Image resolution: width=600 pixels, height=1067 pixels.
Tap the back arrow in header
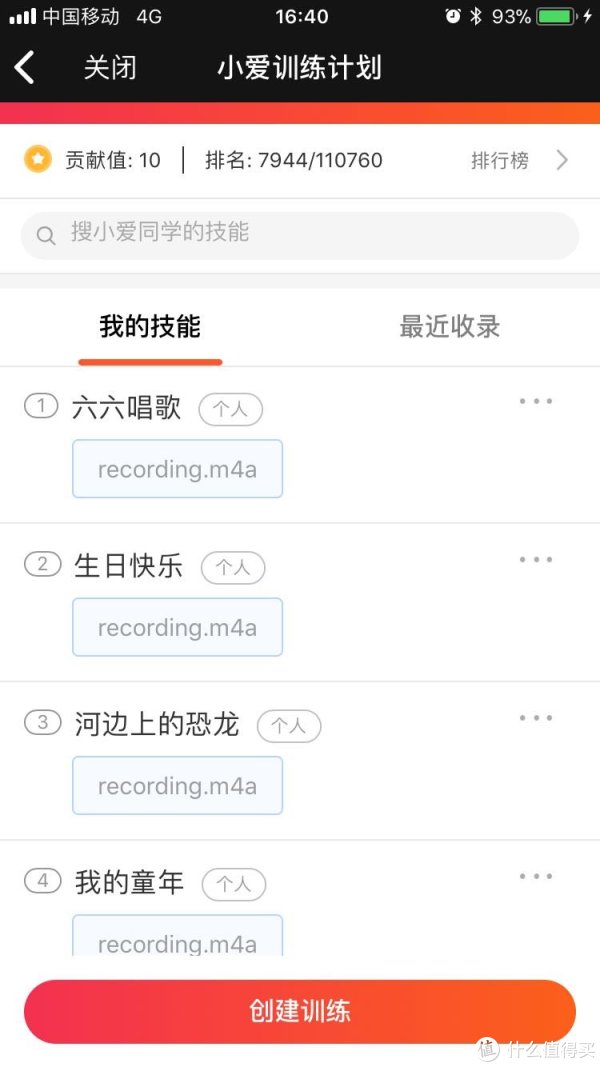click(x=24, y=67)
